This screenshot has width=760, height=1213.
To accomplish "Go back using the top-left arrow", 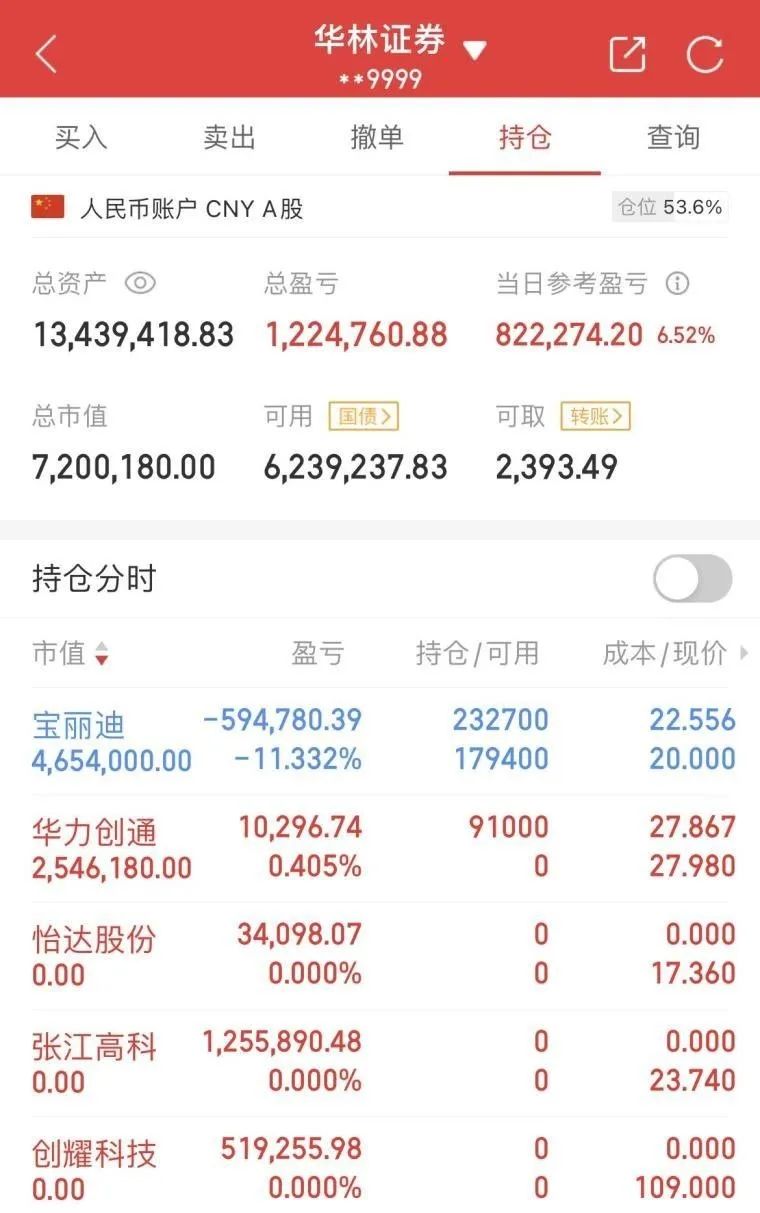I will click(46, 54).
